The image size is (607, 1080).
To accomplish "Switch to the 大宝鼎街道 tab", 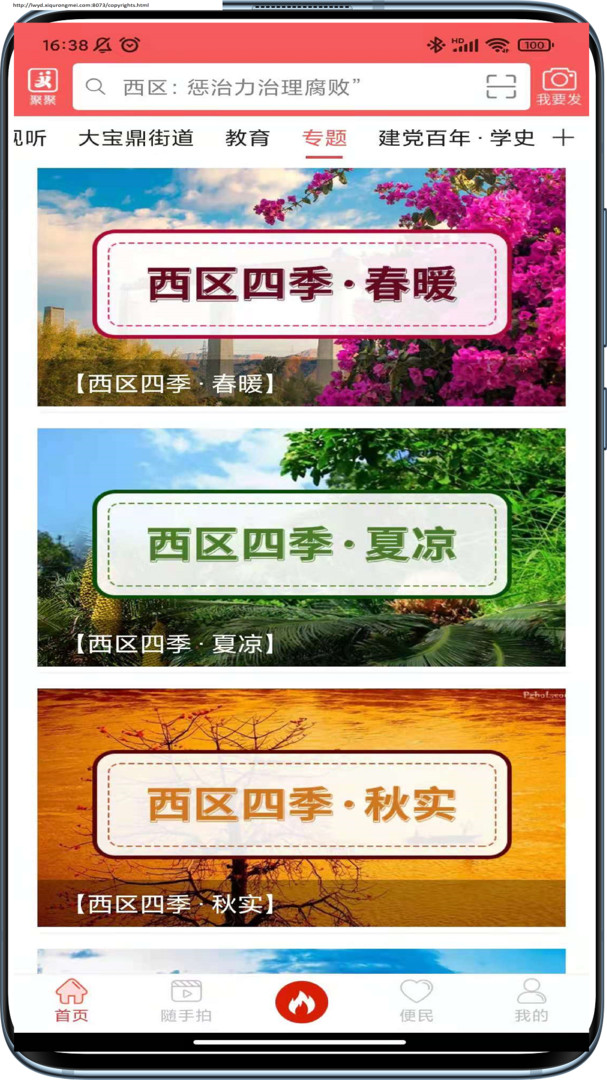I will coord(136,138).
